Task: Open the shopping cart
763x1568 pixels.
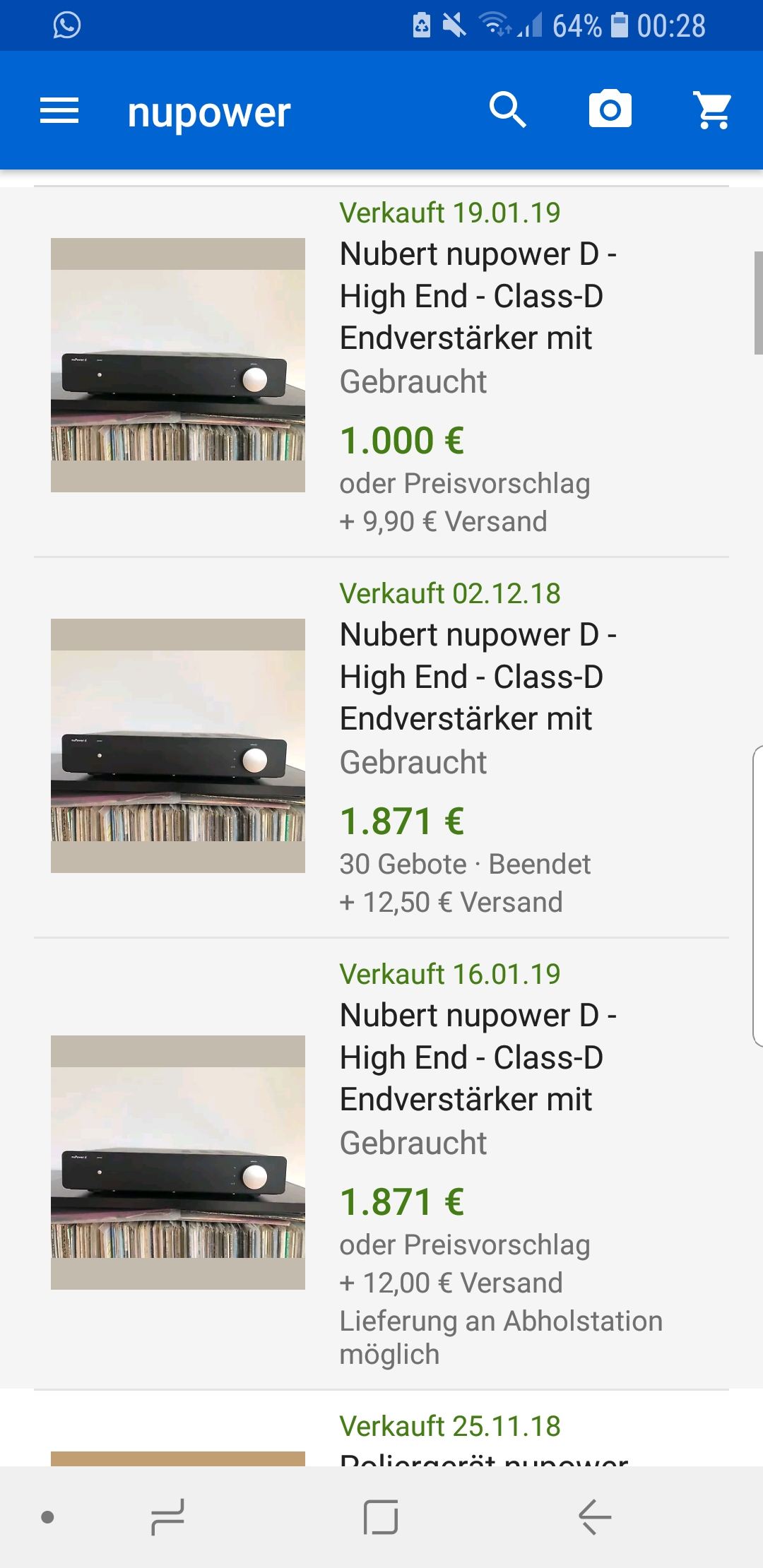Action: click(x=714, y=111)
